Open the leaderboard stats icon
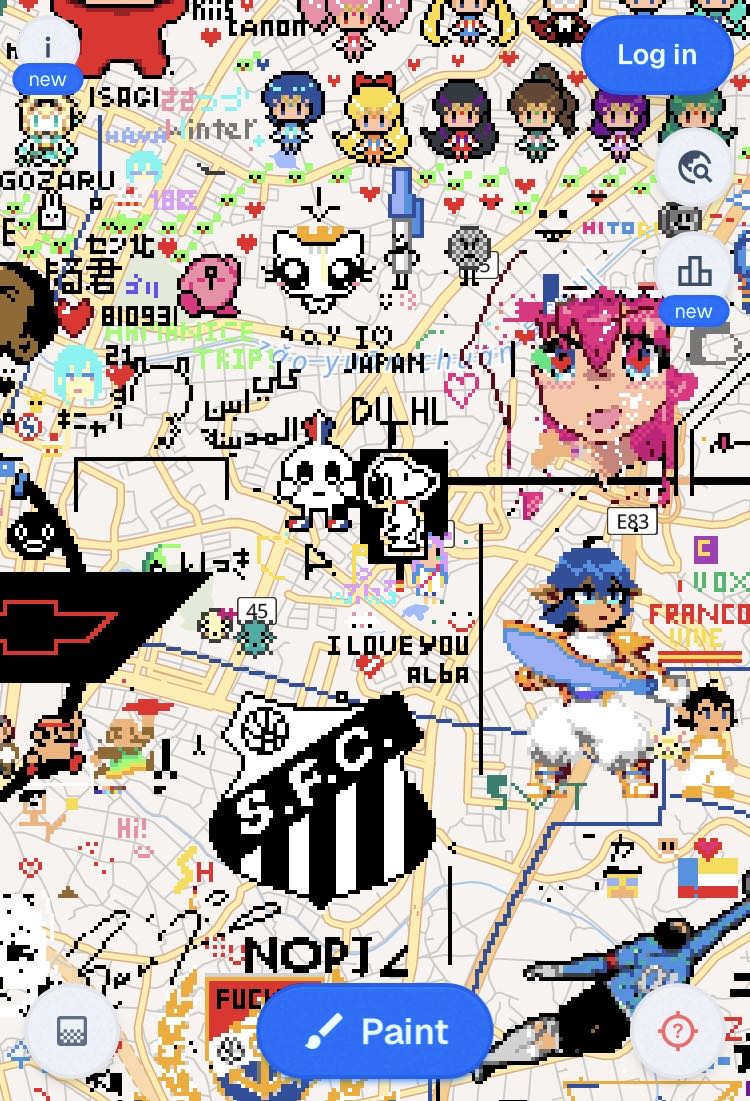Screen dimensions: 750x1101 click(x=693, y=271)
